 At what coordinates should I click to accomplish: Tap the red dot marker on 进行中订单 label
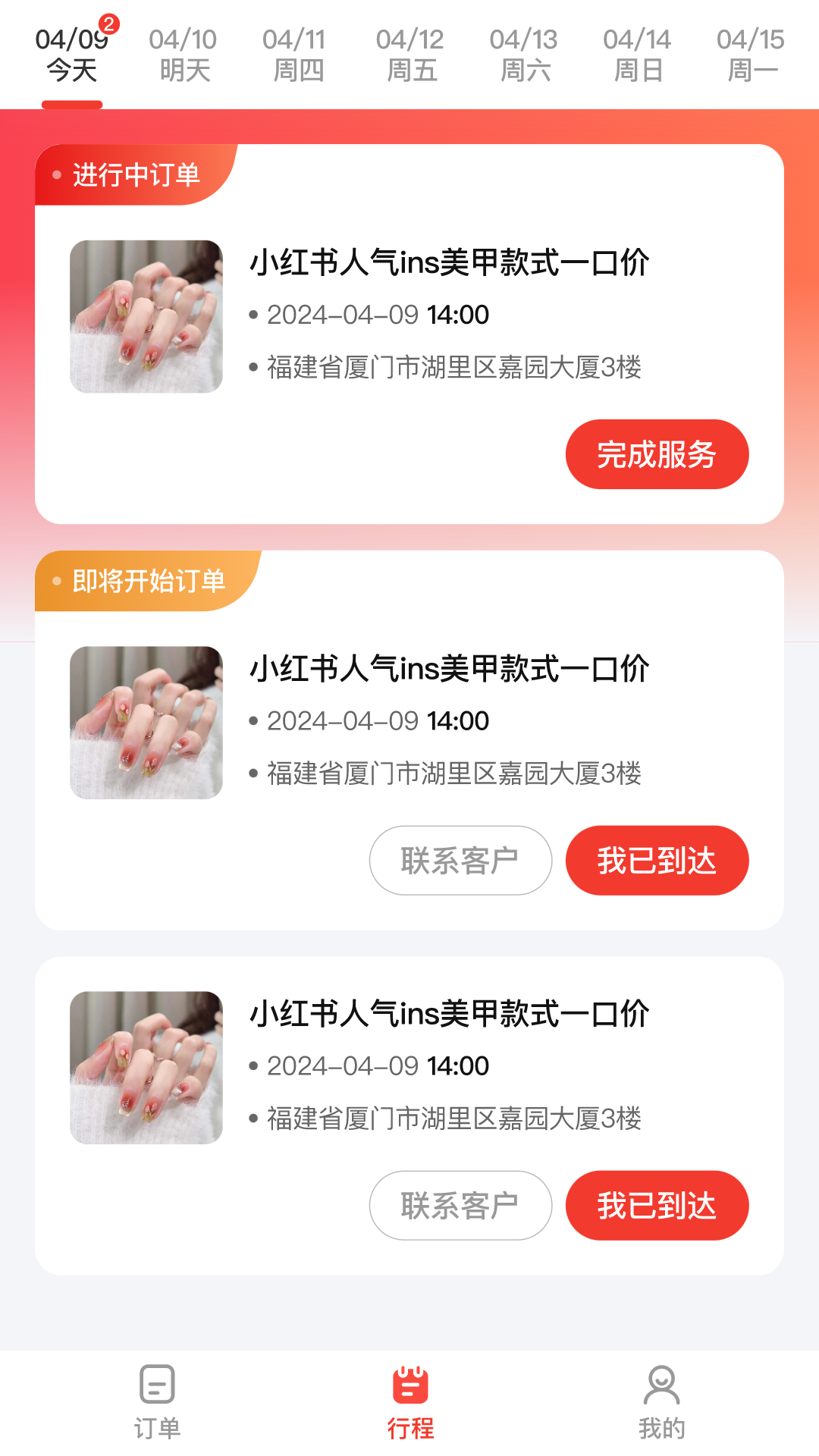pyautogui.click(x=55, y=175)
